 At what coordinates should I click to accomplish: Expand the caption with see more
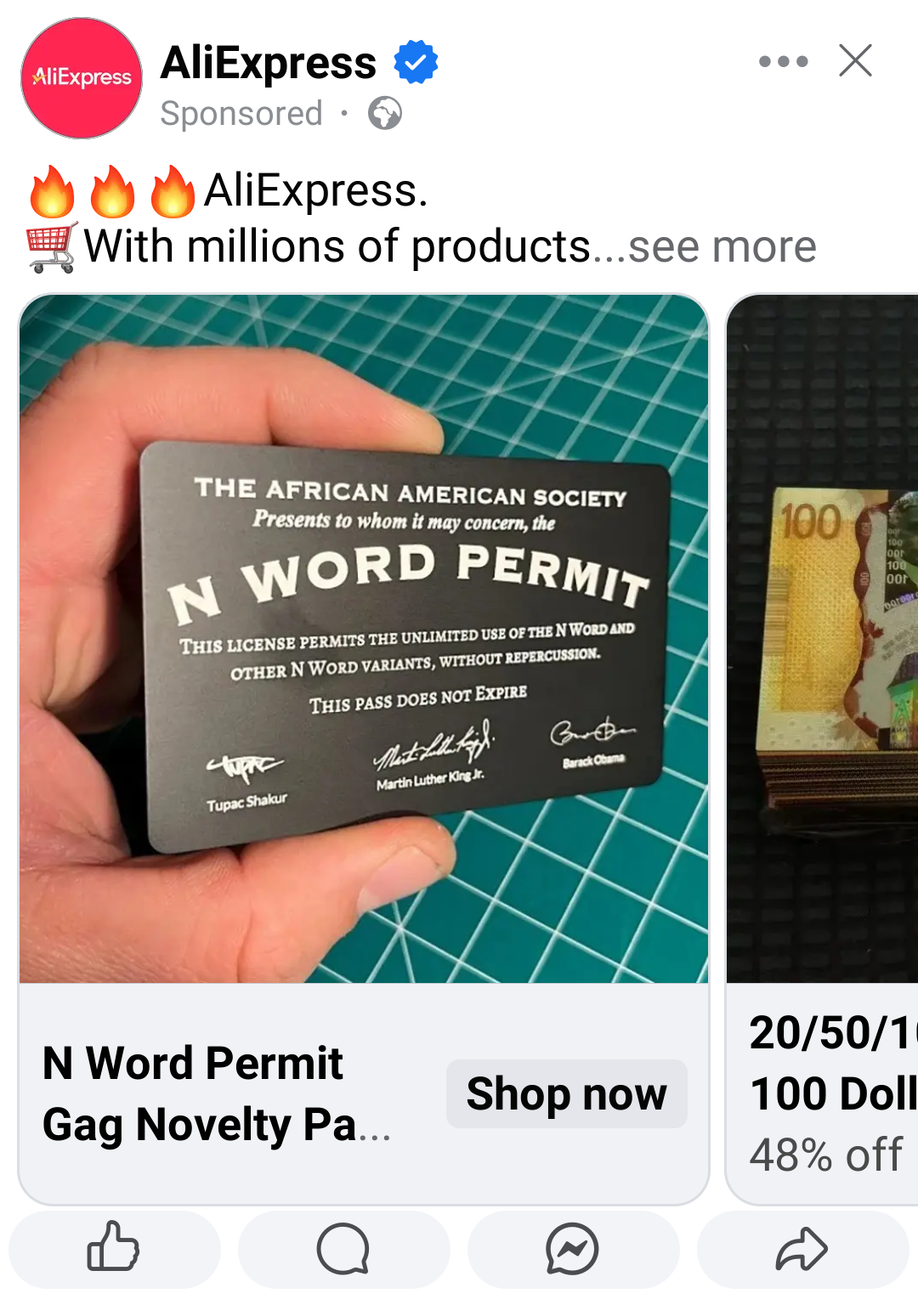[722, 247]
